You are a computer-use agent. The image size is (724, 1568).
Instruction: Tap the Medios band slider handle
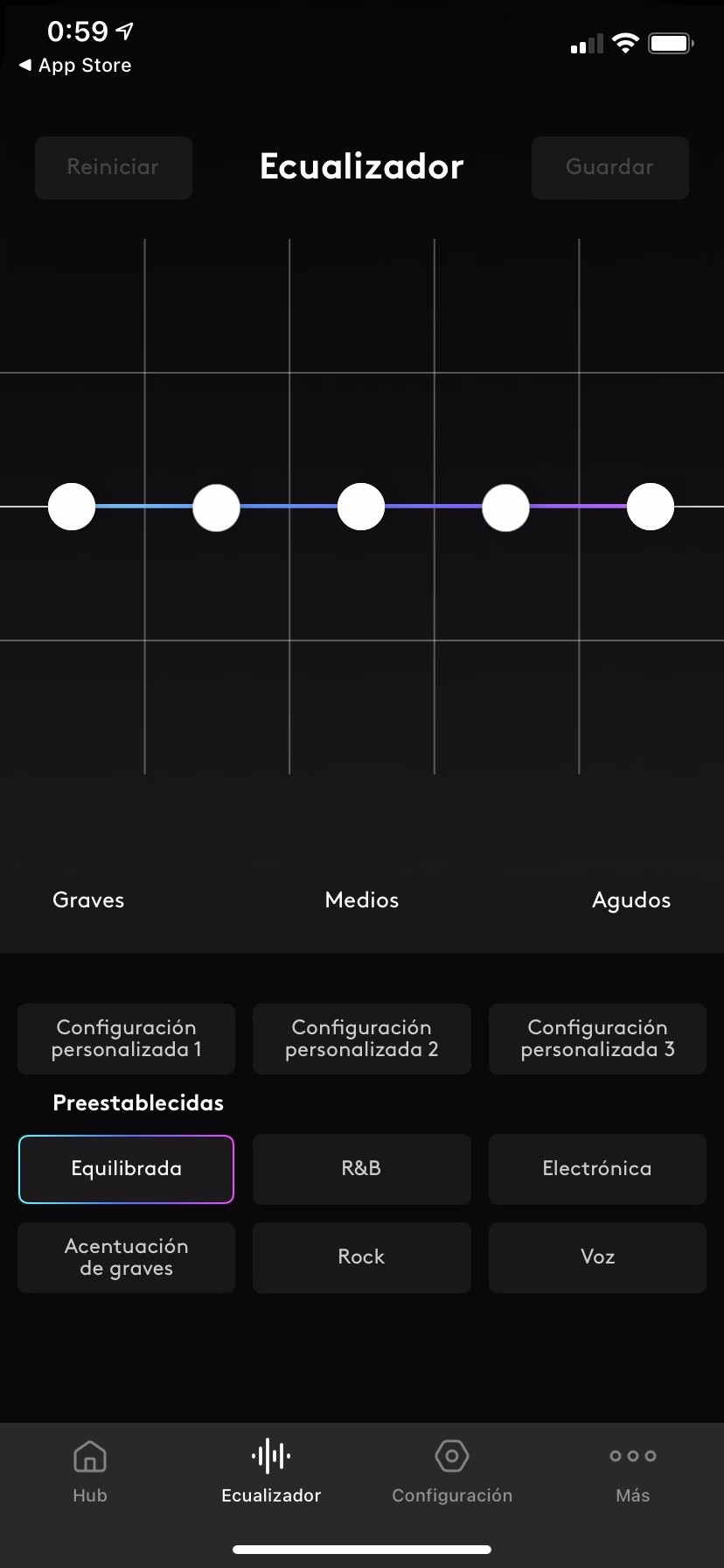[361, 507]
